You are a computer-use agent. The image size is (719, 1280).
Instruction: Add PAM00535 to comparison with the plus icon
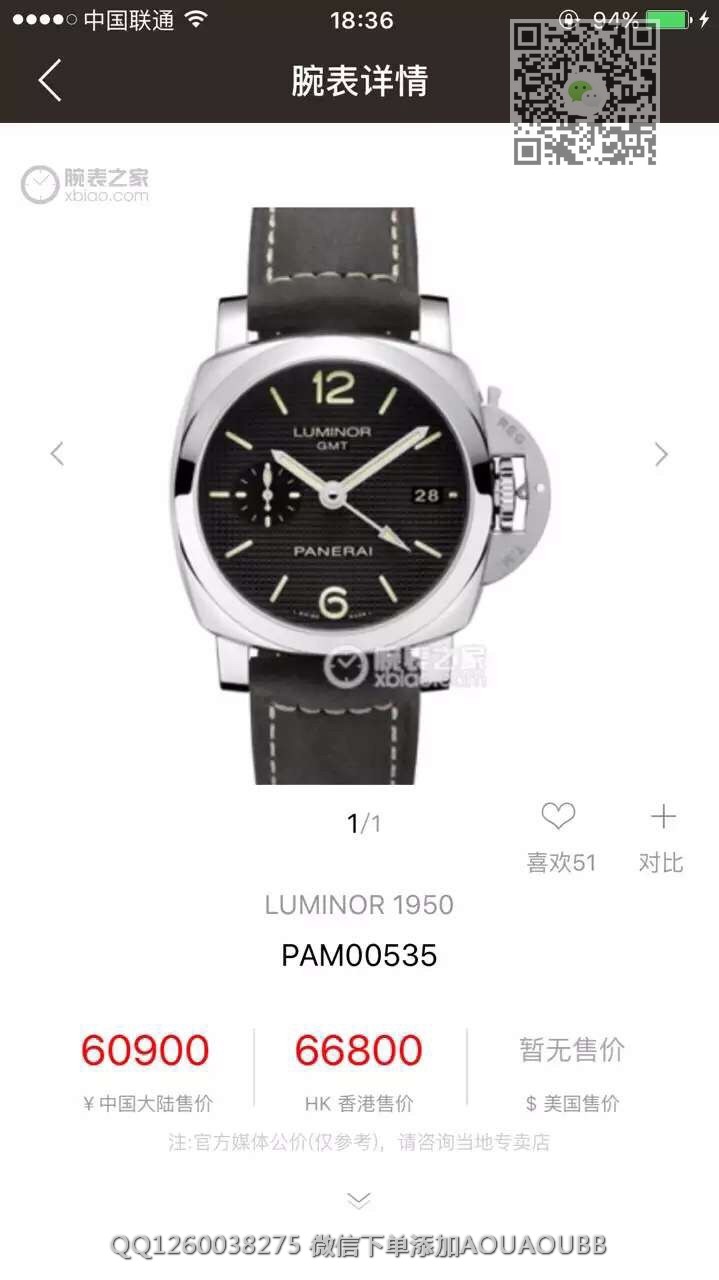[663, 818]
